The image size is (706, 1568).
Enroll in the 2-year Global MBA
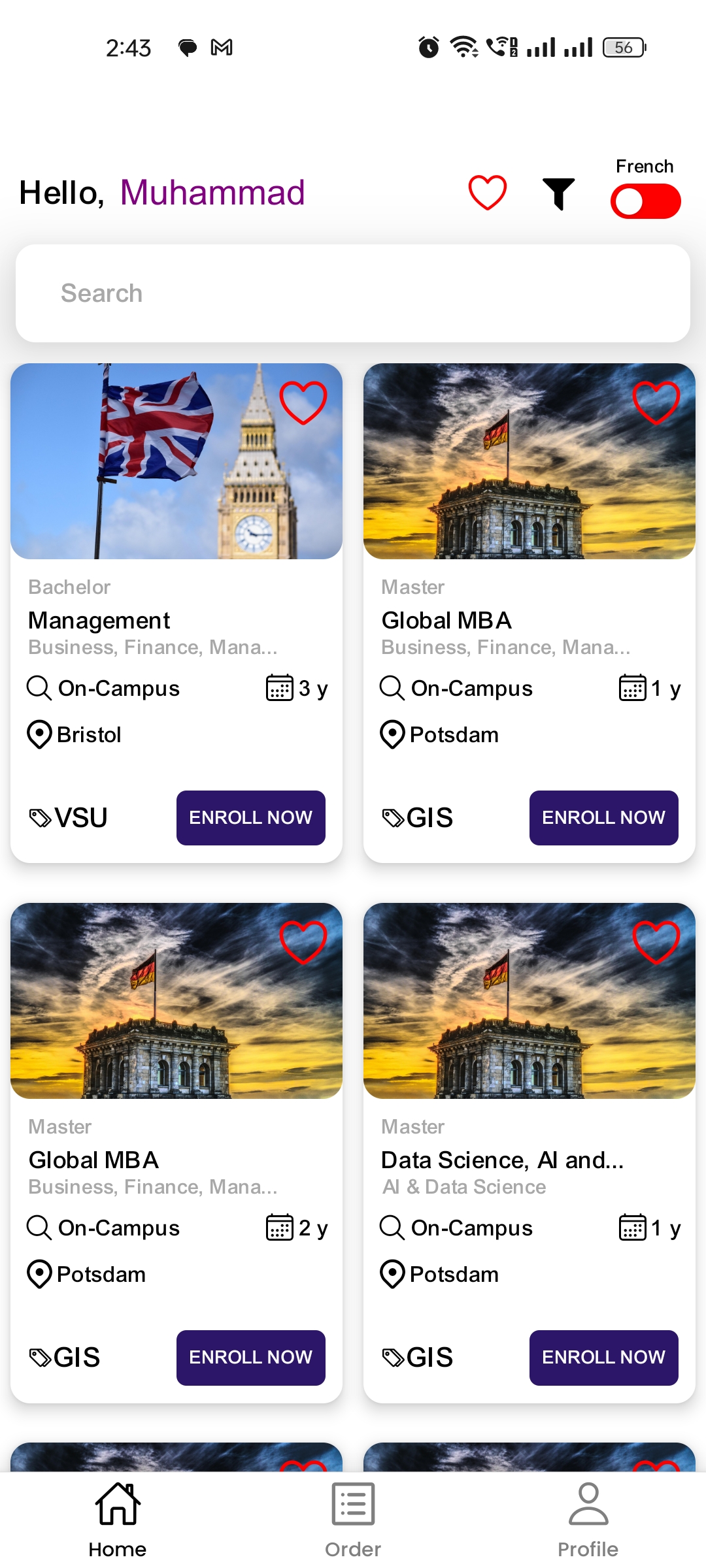251,1358
